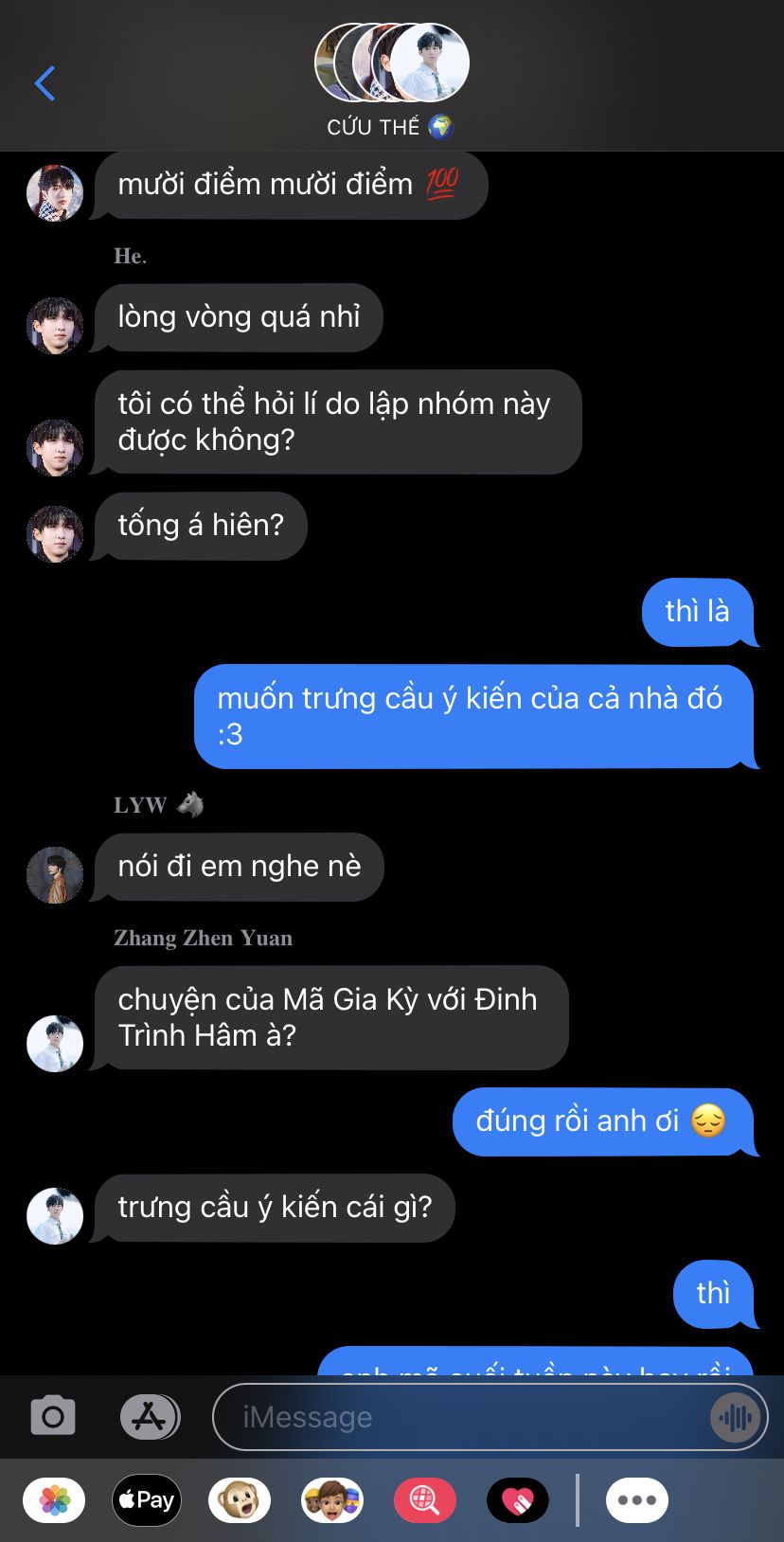Open the Digital Touch heart app
Viewport: 784px width, 1542px height.
coord(518,1500)
